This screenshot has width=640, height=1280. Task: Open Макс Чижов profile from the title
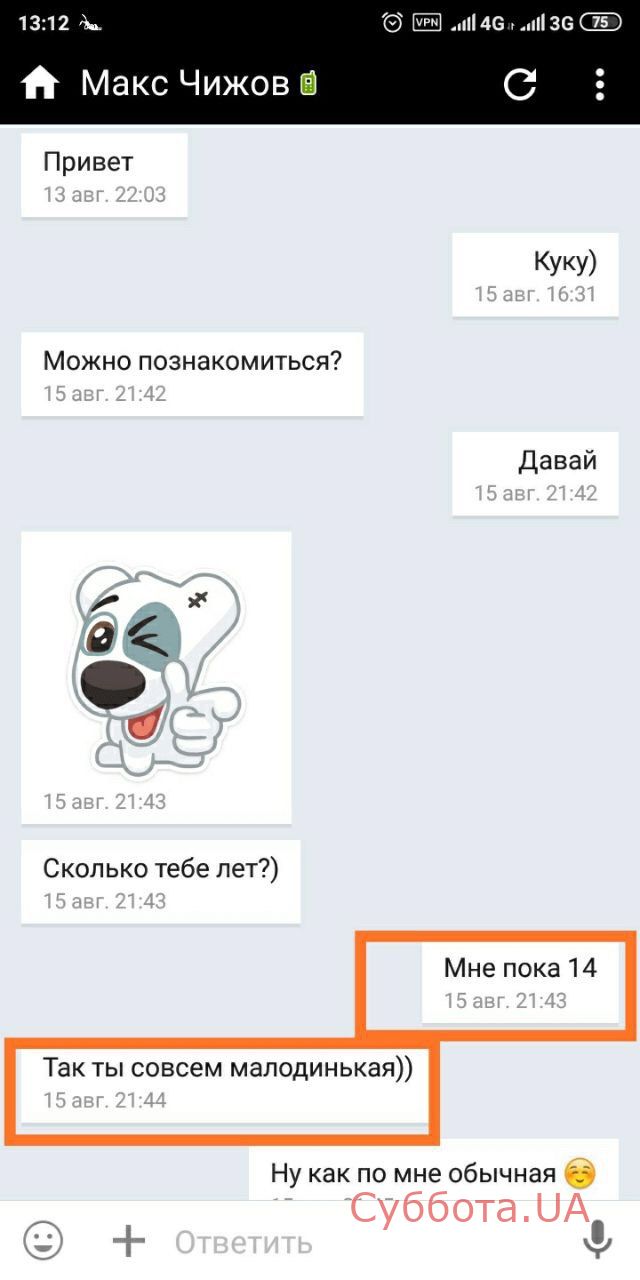(x=185, y=84)
